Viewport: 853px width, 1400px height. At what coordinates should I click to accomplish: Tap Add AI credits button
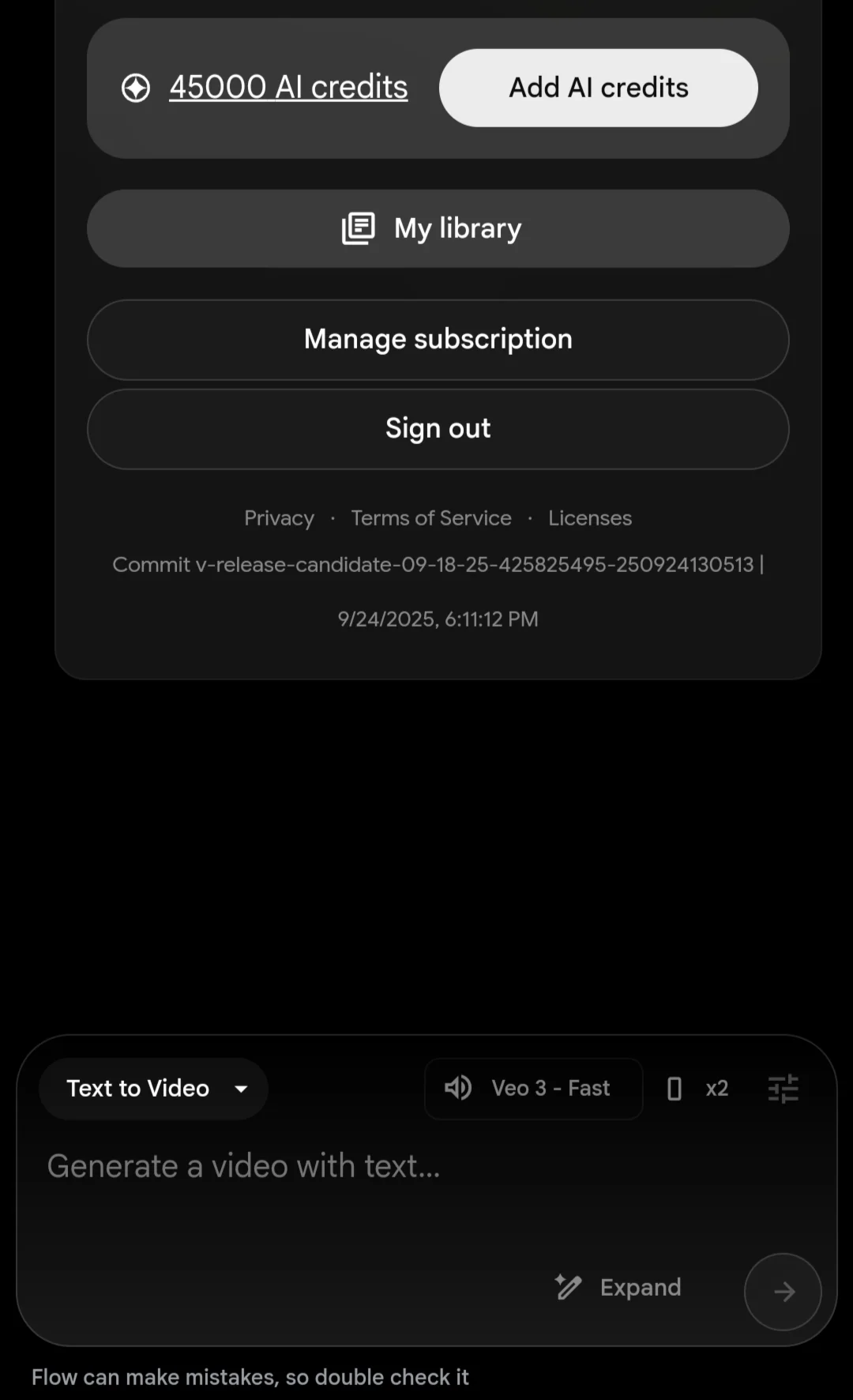coord(598,88)
